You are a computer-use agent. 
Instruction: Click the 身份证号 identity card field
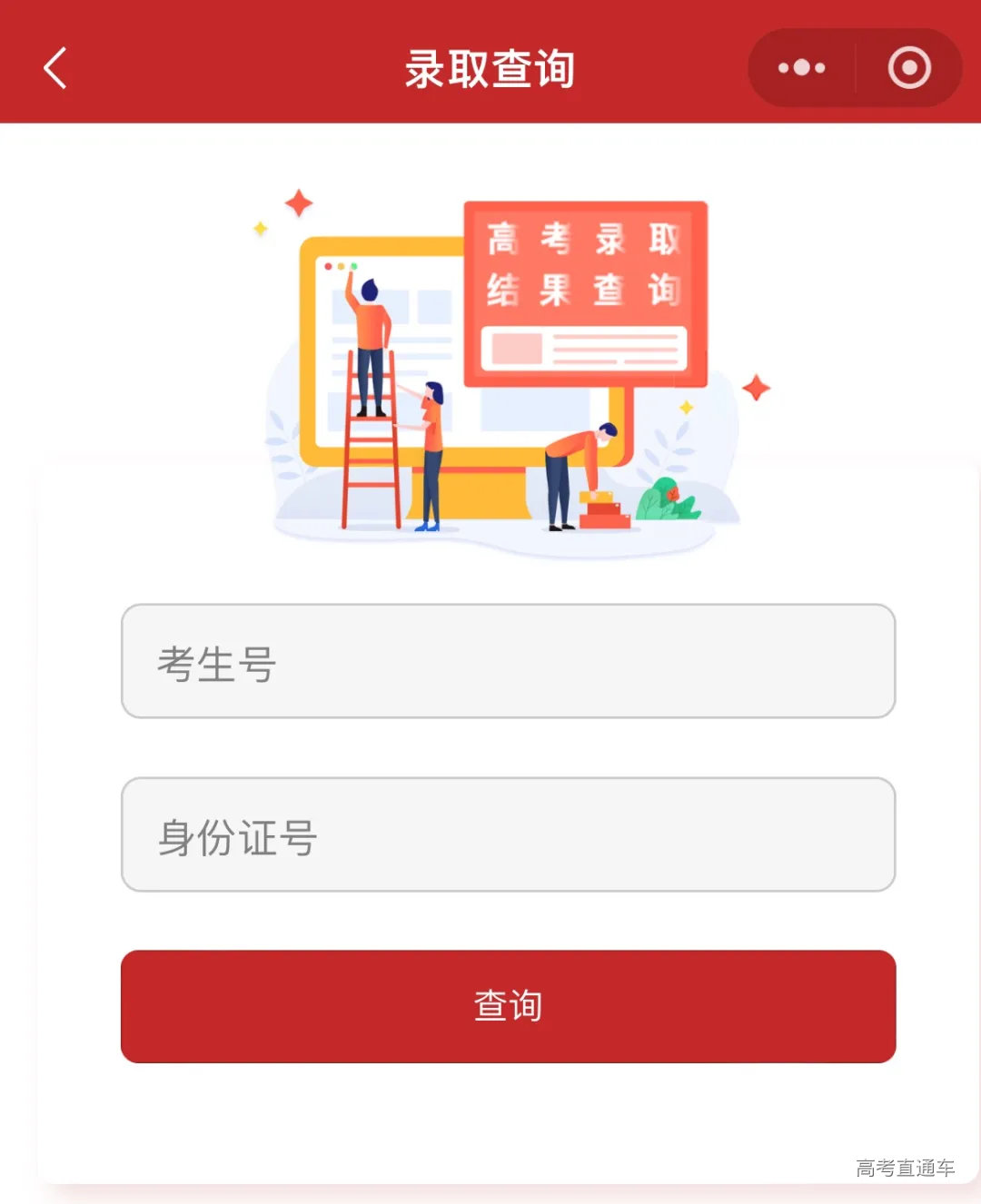coord(509,834)
